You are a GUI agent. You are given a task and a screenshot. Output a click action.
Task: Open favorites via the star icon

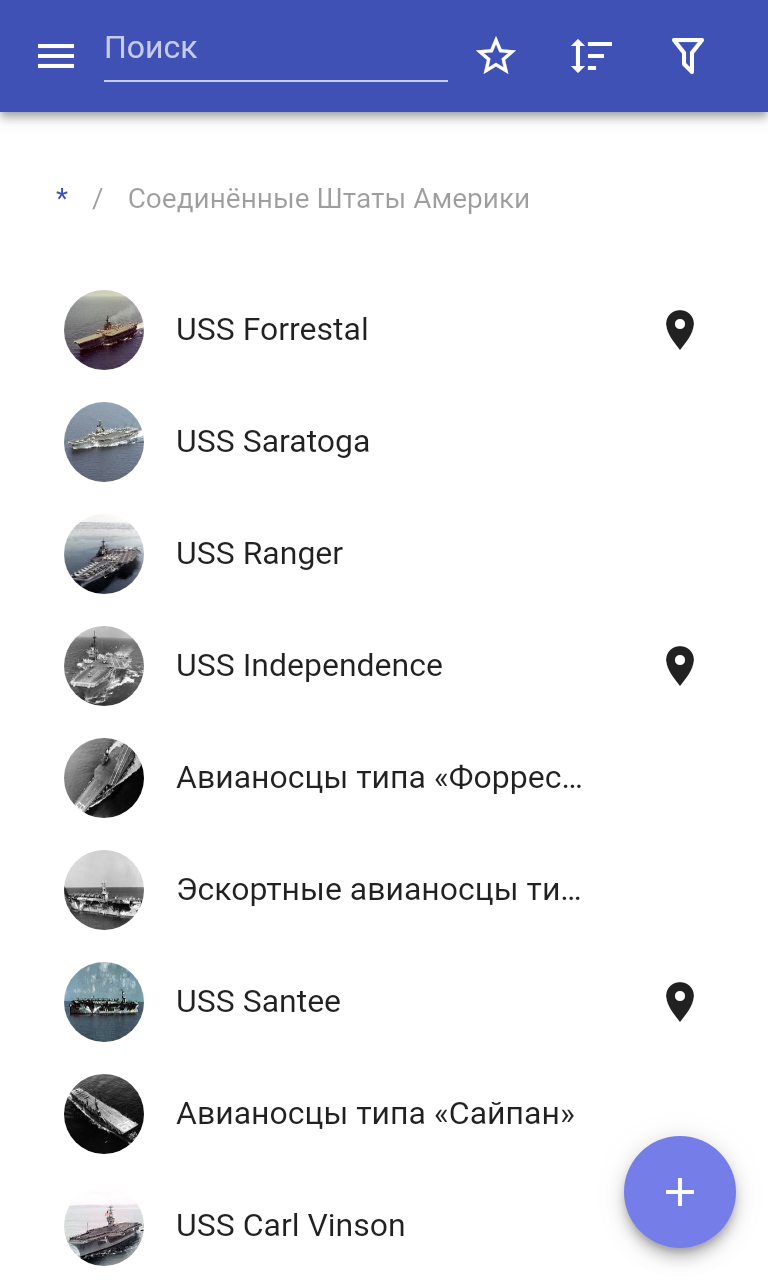pos(495,56)
